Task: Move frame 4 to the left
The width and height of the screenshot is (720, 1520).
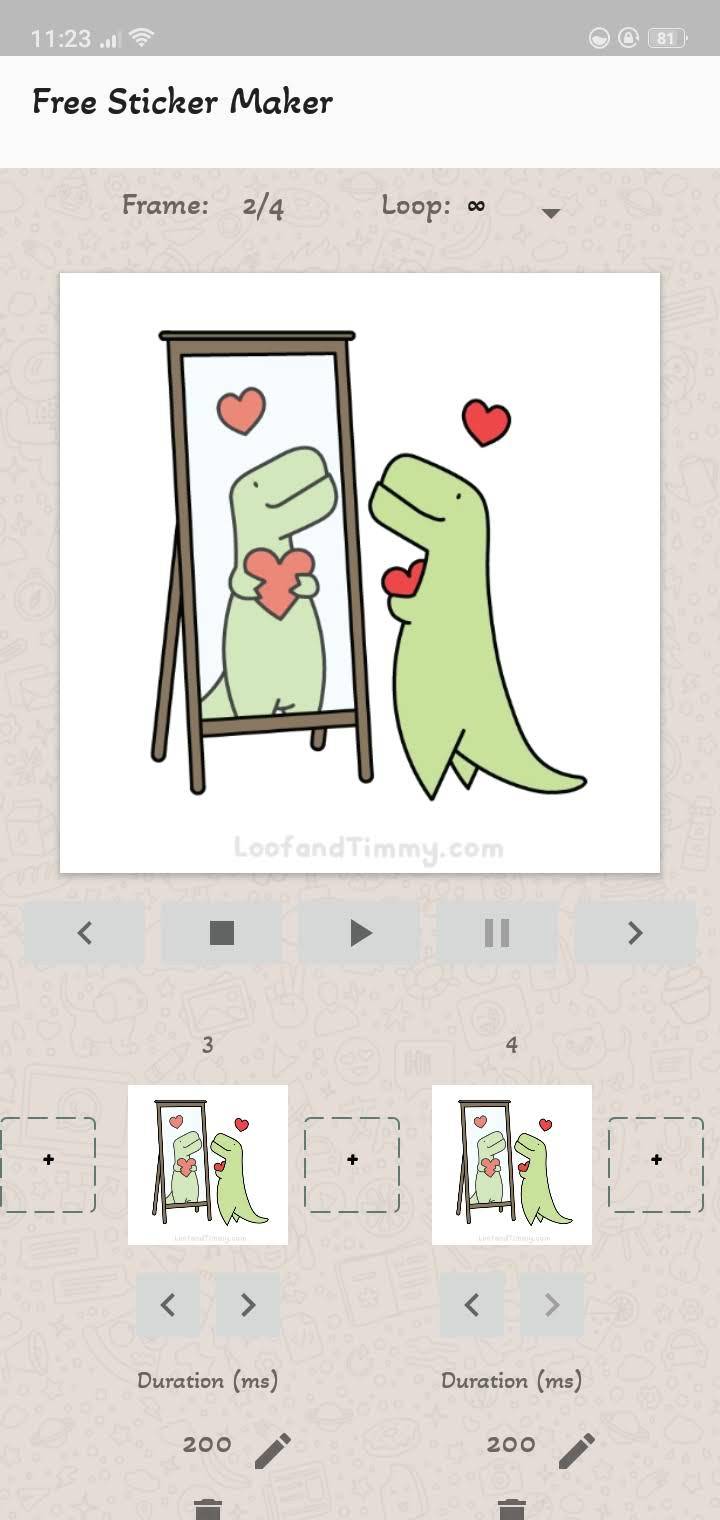Action: [472, 1305]
